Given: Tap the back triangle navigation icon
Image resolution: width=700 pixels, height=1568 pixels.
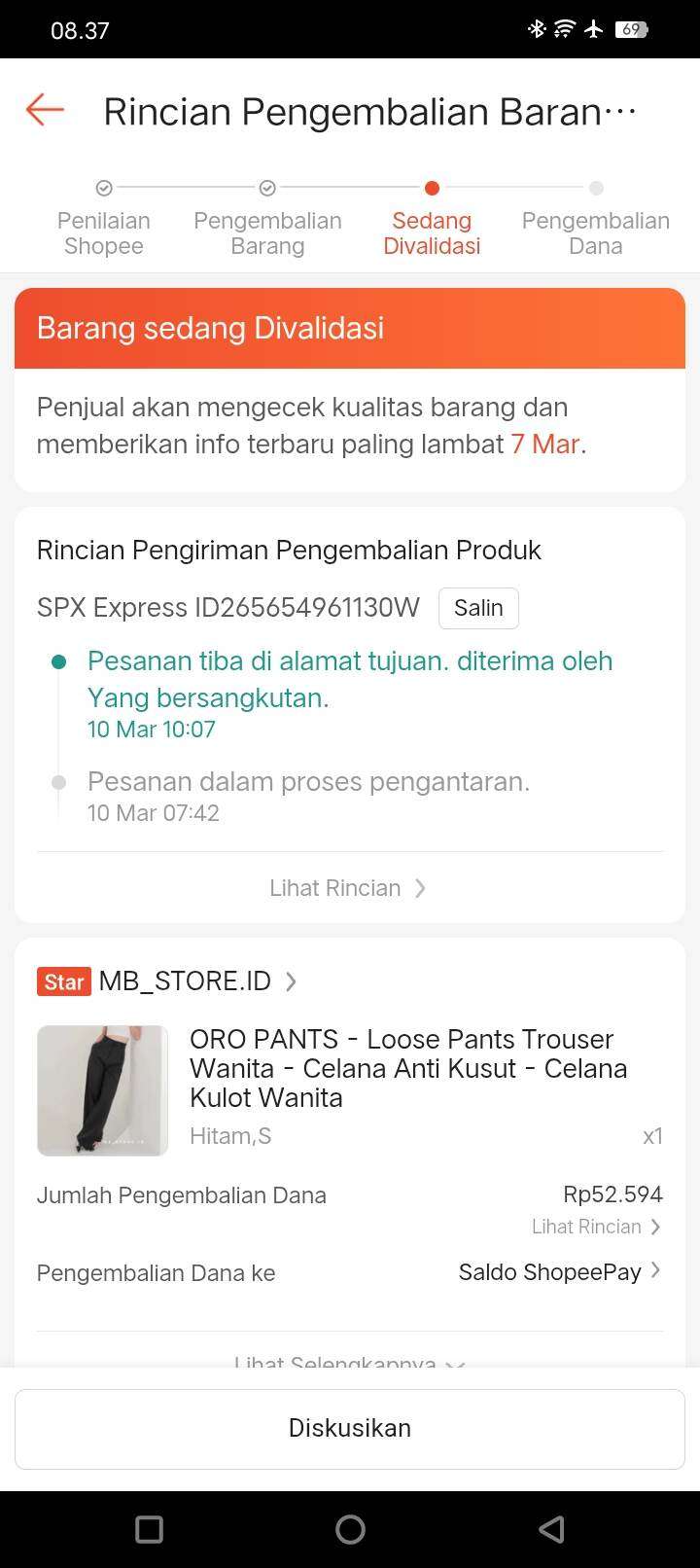Looking at the screenshot, I should [551, 1528].
